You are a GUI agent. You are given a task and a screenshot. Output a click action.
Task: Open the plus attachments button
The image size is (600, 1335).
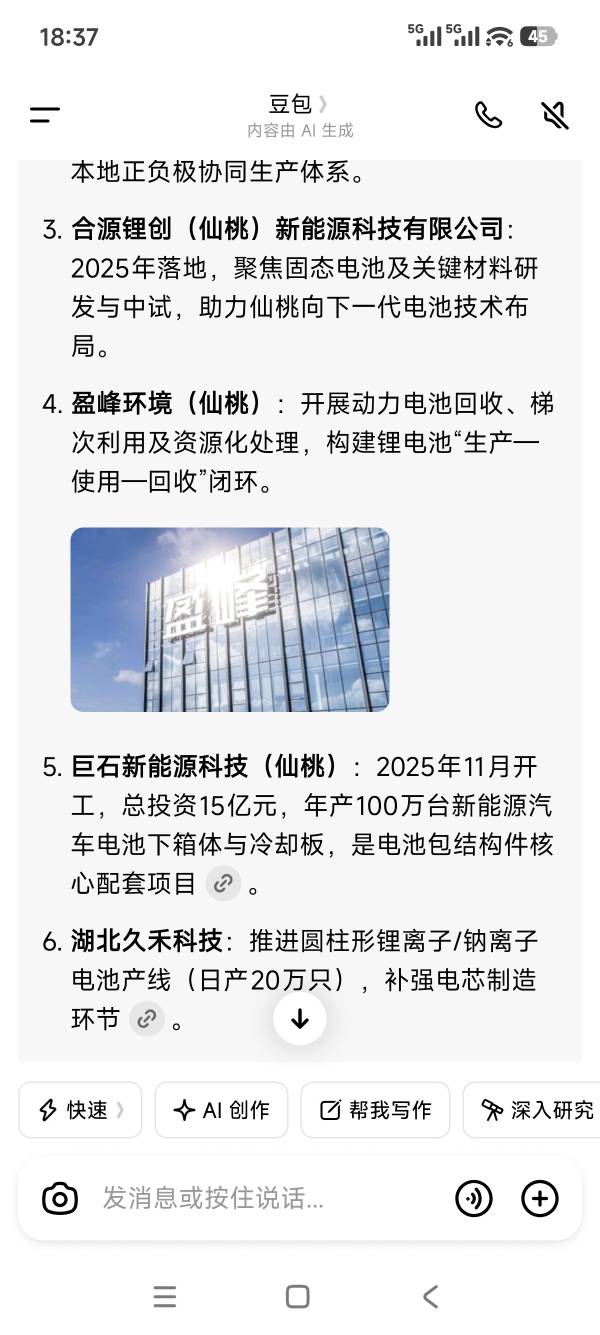click(540, 1198)
